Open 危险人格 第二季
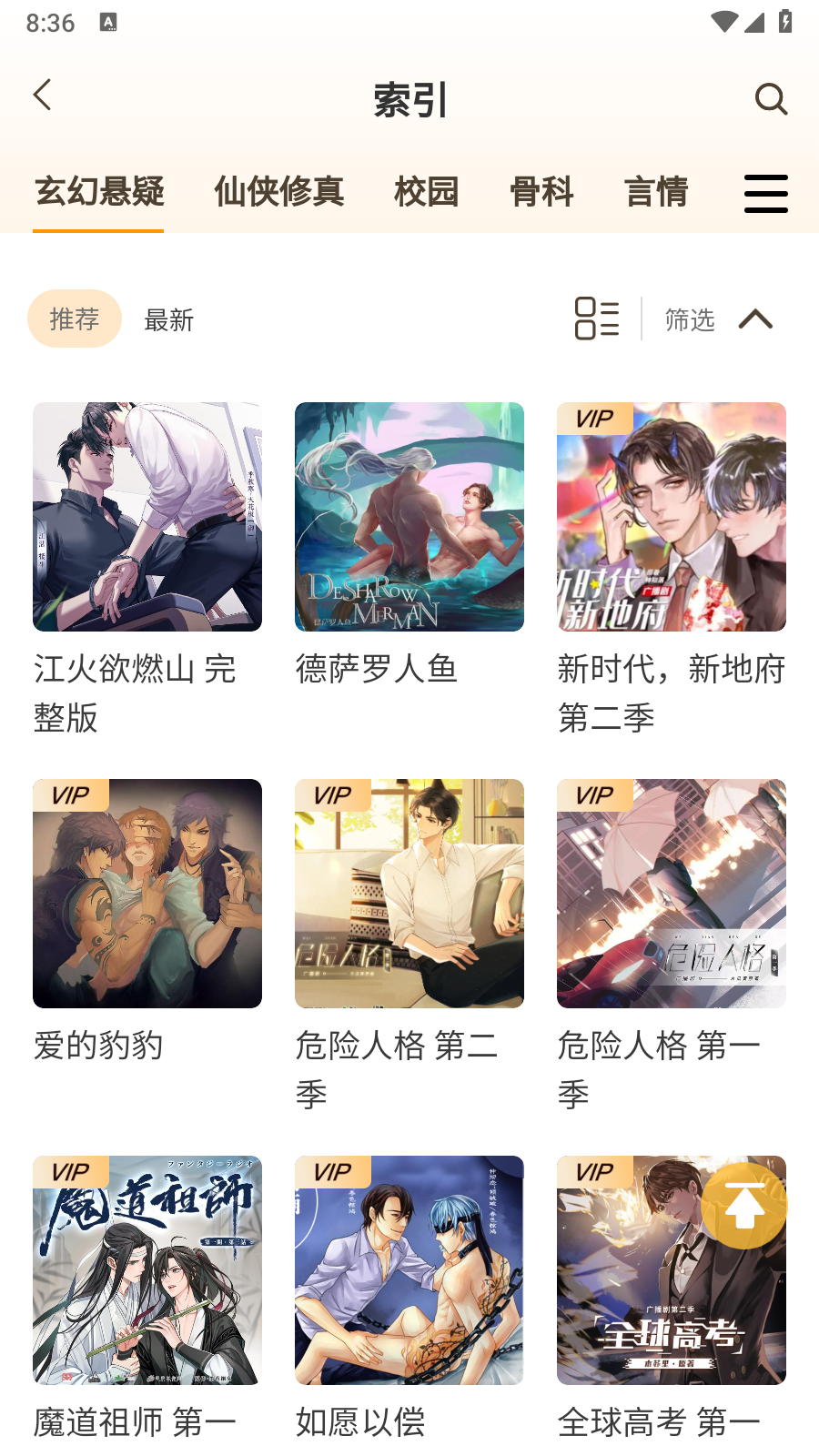 409,894
